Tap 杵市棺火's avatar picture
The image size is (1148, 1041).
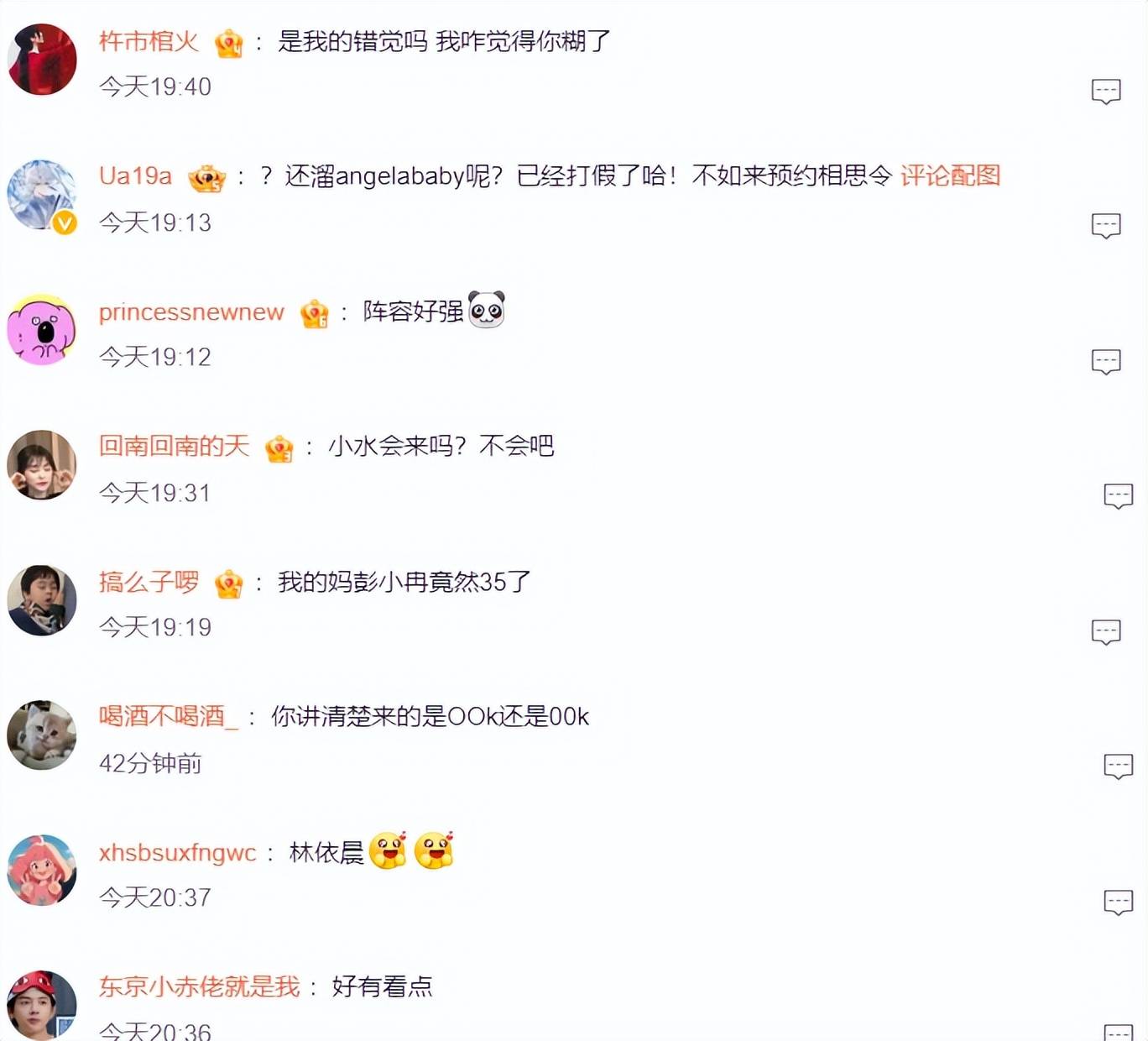tap(42, 60)
